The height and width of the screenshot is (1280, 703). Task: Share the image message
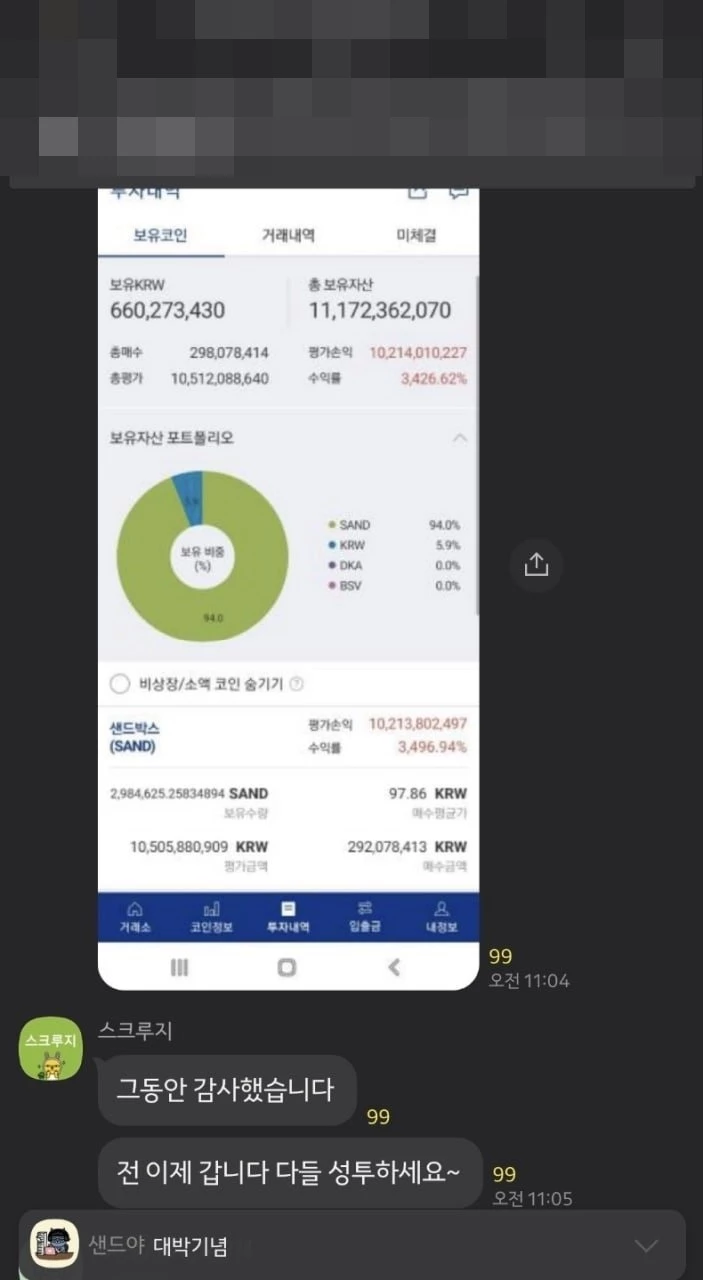coord(536,565)
